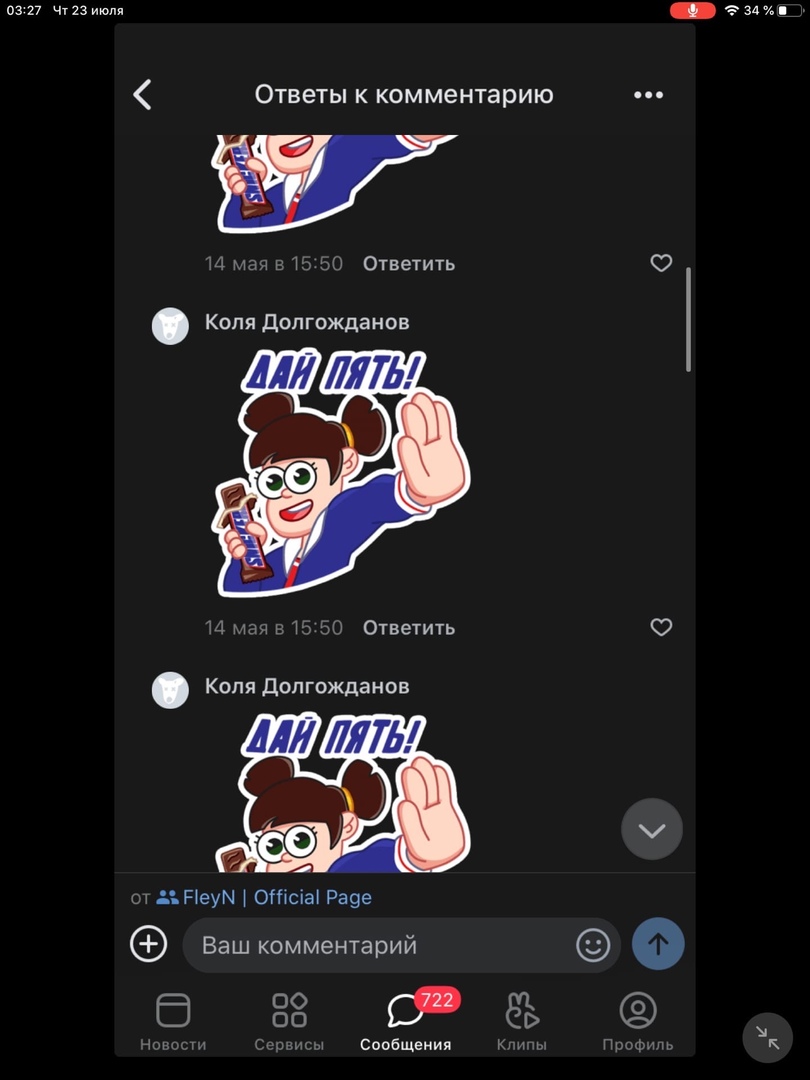
Task: Switch to the Клипы tab
Action: (x=521, y=1021)
